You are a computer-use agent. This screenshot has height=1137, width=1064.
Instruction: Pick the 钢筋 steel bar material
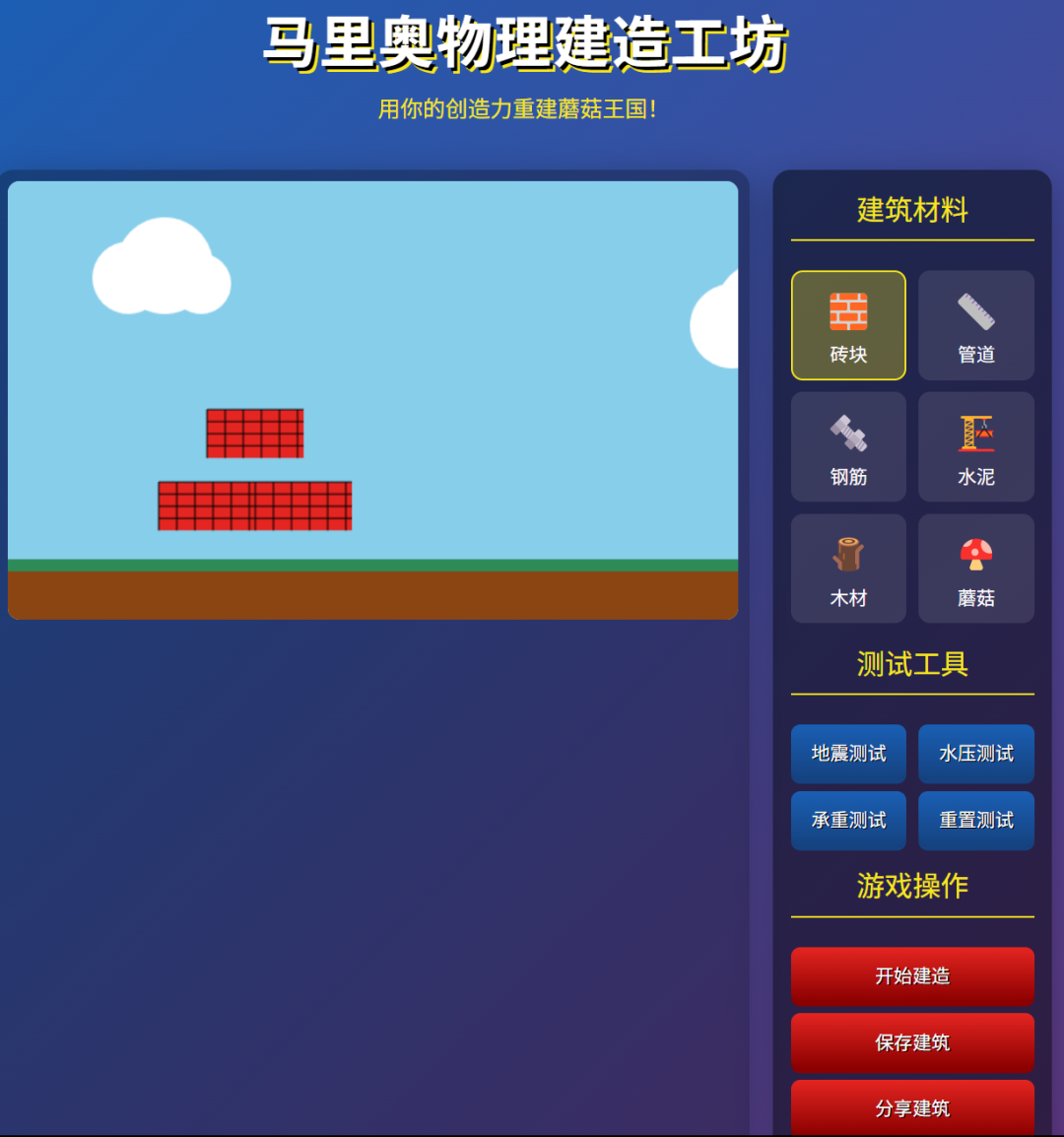pos(848,447)
